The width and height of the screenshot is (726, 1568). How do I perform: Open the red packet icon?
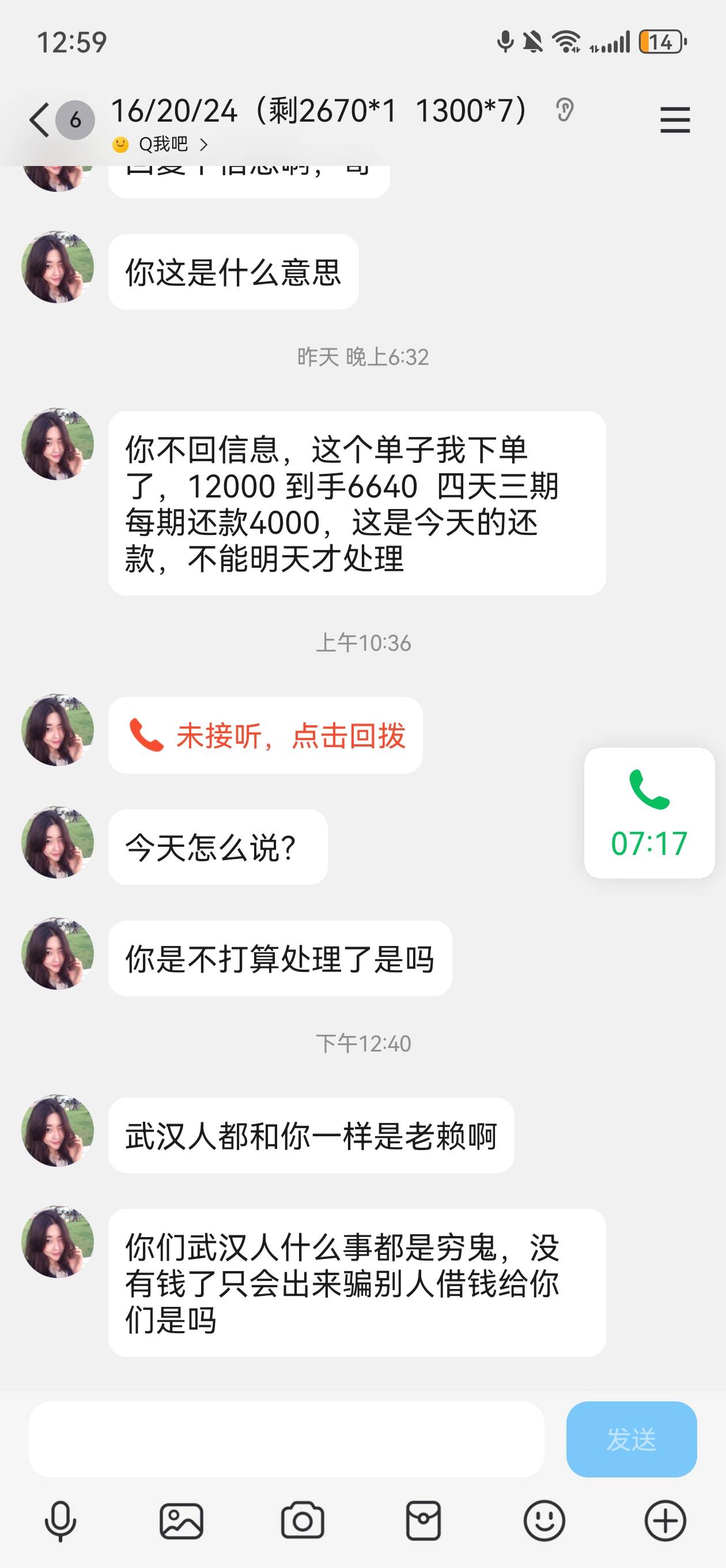coord(423,1521)
